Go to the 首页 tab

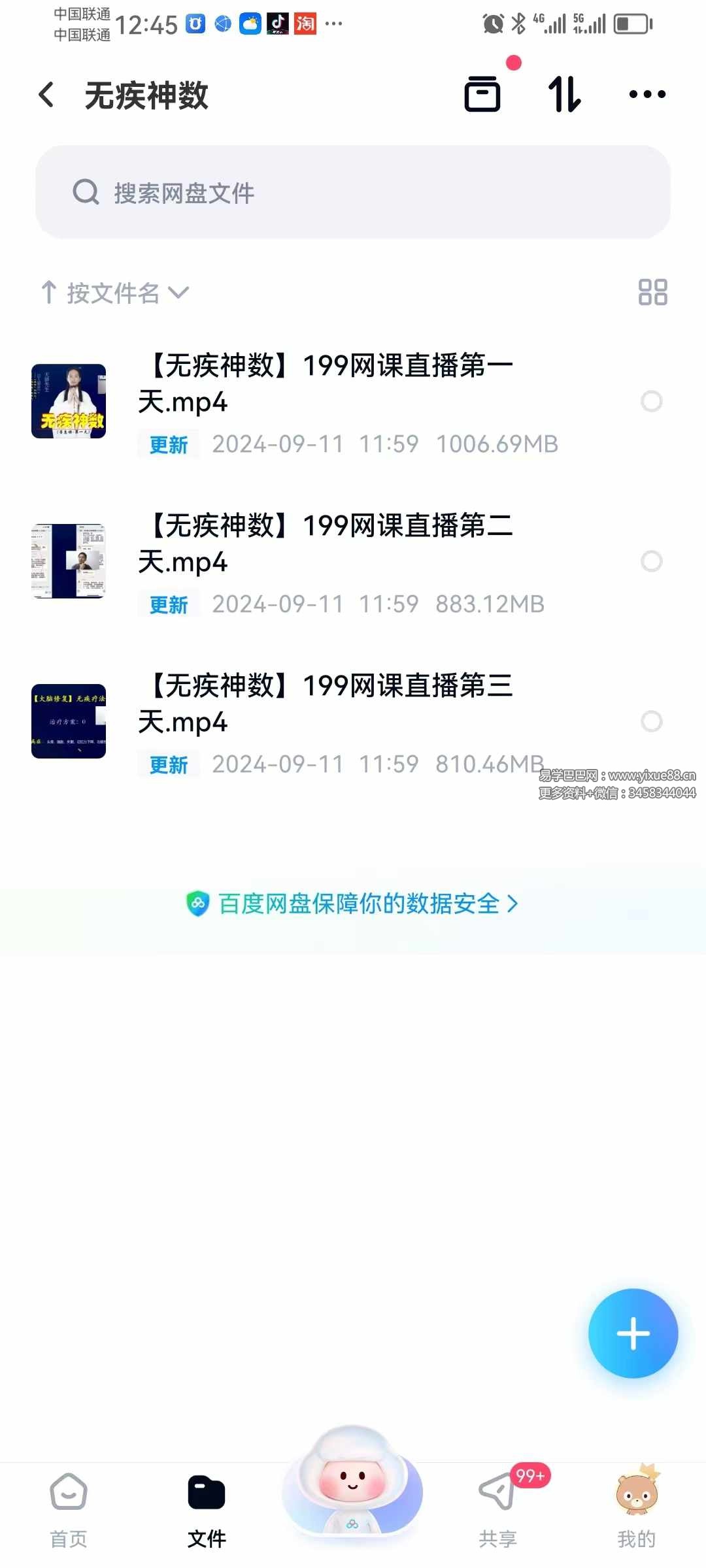pos(68,1509)
